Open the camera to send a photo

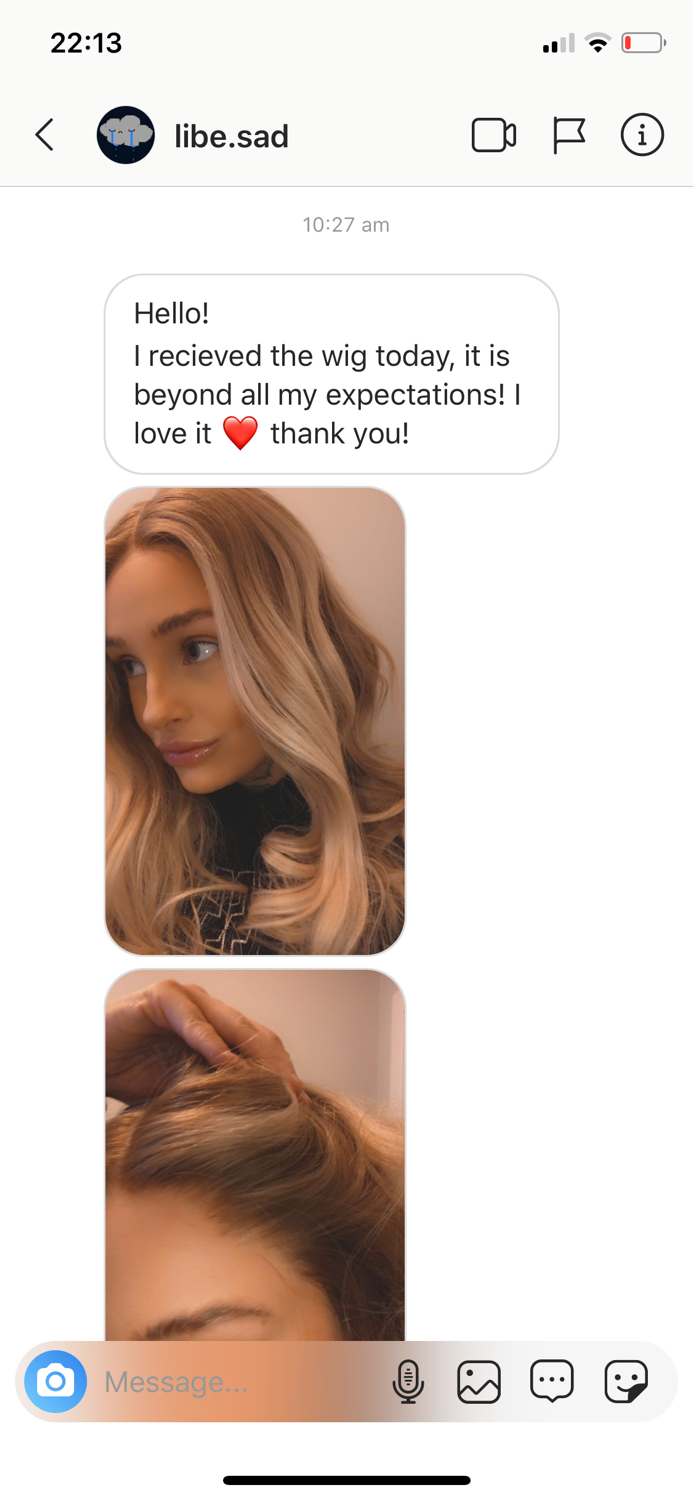click(x=56, y=1381)
